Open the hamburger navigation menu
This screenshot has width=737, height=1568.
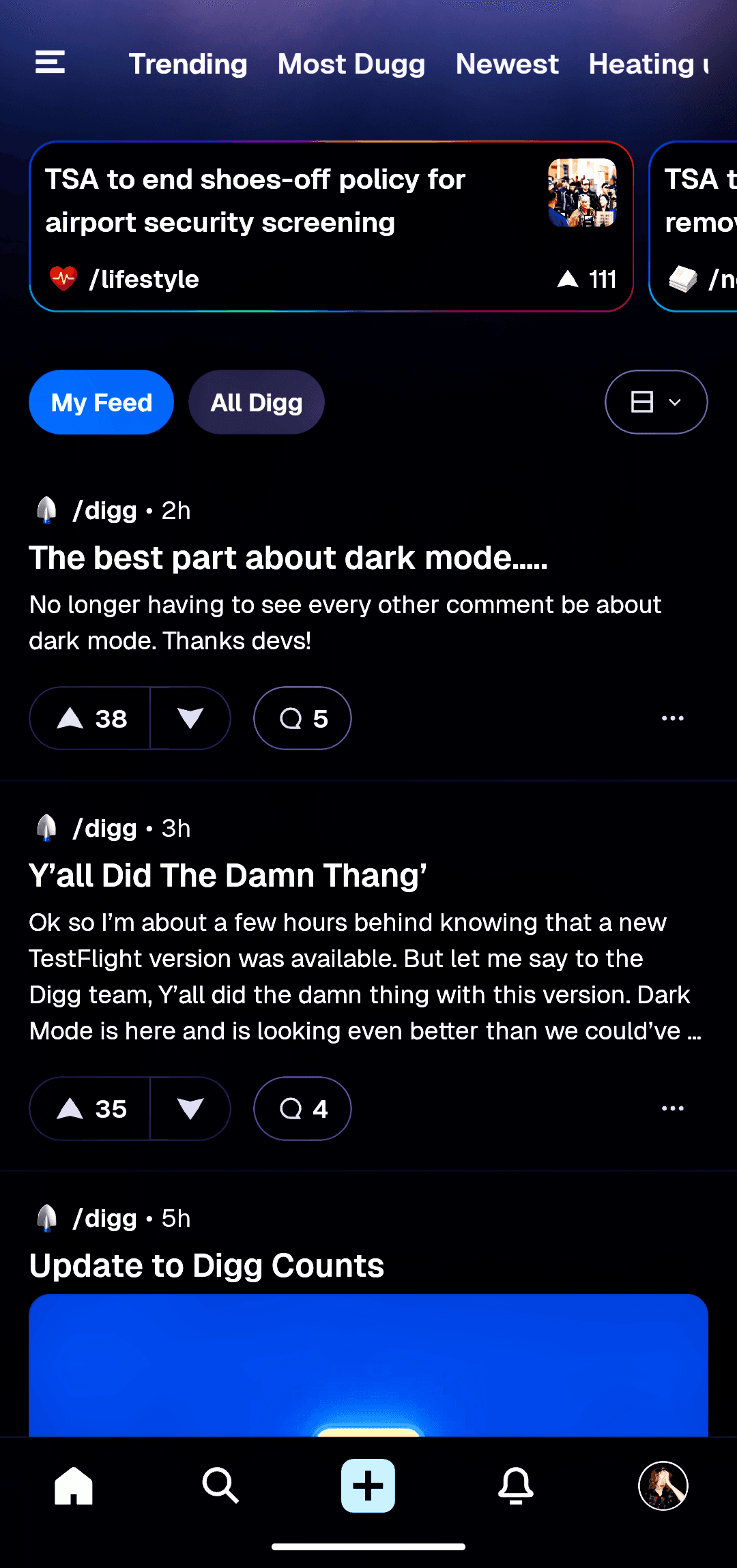50,63
